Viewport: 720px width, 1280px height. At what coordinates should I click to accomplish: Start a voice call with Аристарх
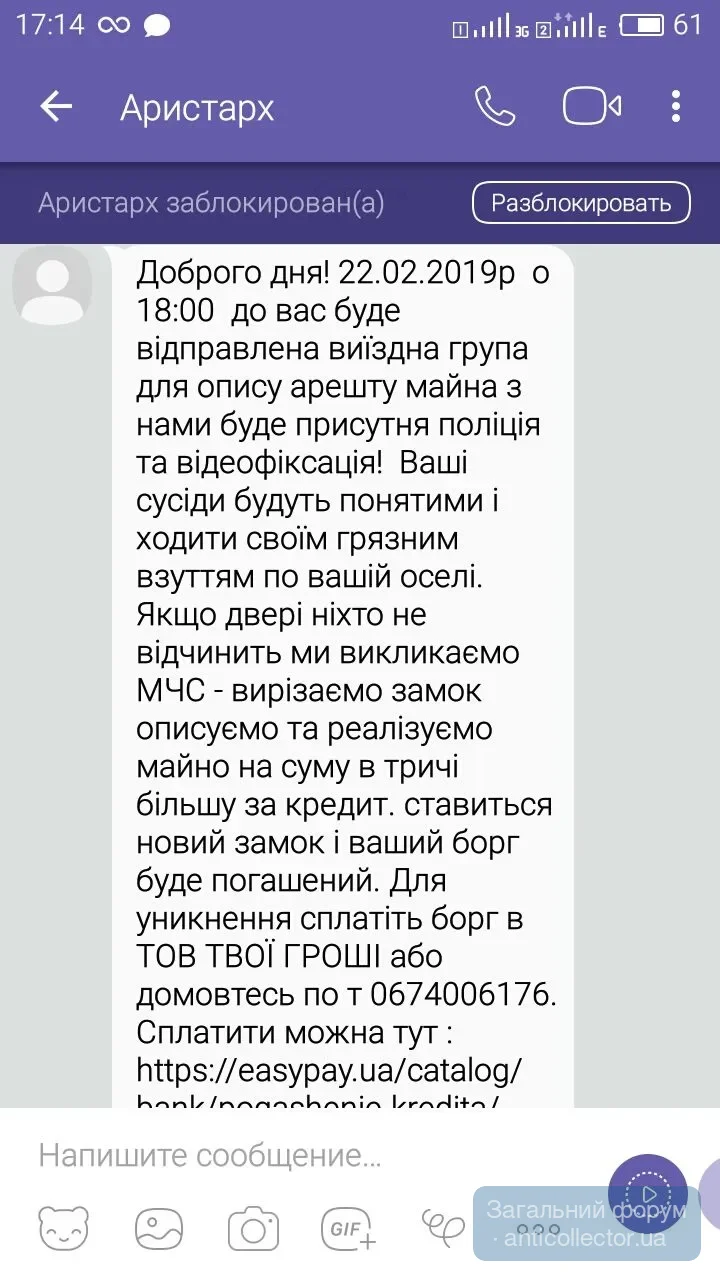[494, 107]
